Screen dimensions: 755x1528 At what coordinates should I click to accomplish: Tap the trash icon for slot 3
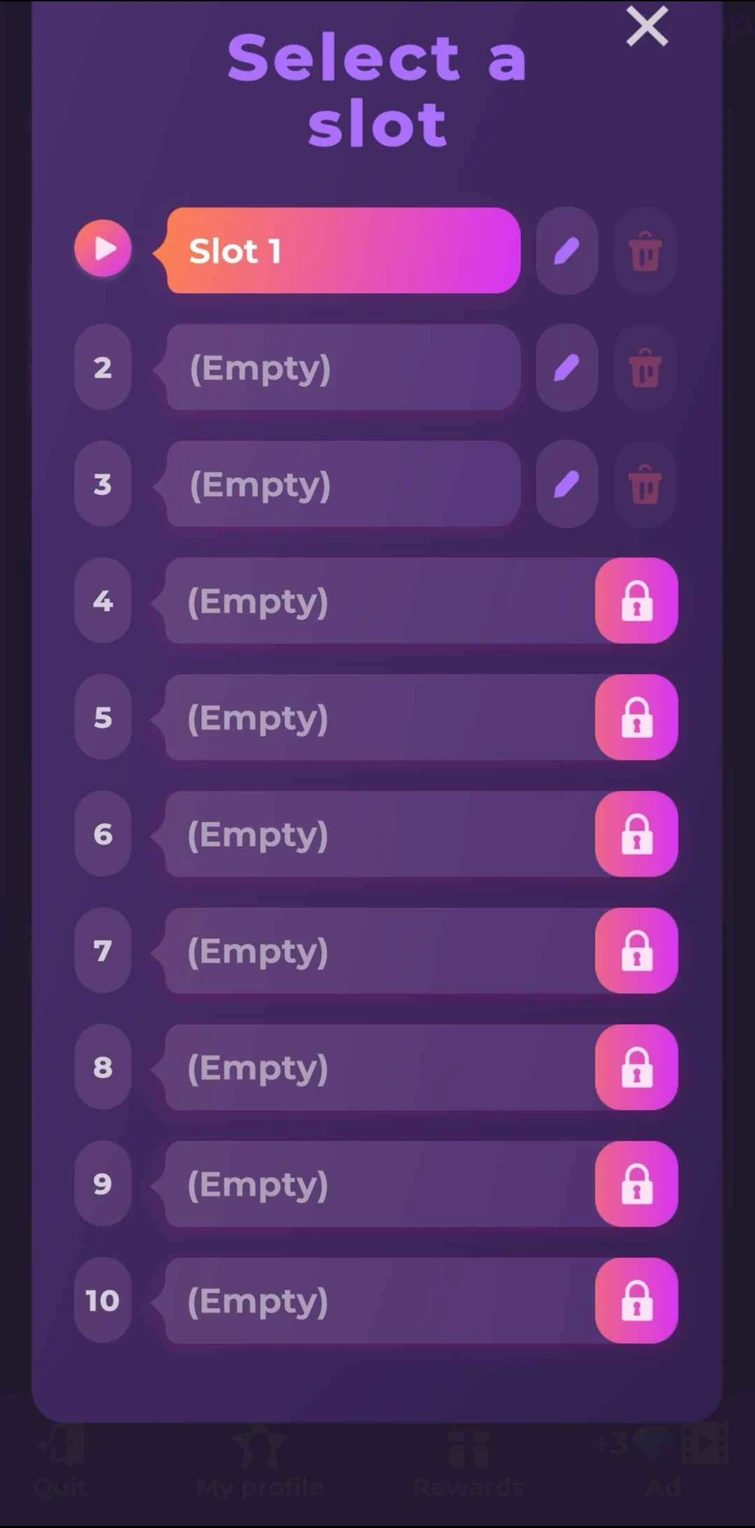pos(645,486)
